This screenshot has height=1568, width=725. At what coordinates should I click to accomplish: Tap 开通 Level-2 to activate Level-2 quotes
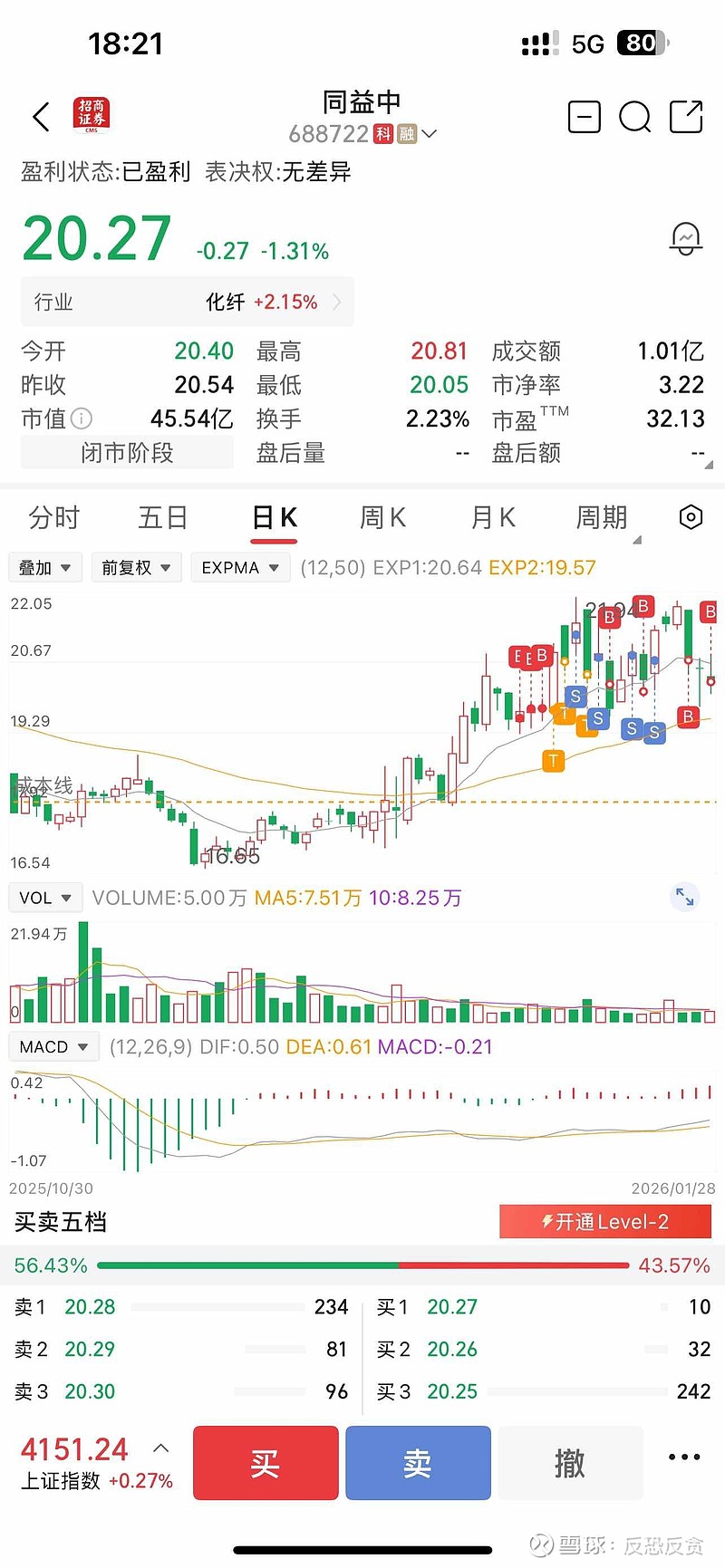pos(605,1221)
